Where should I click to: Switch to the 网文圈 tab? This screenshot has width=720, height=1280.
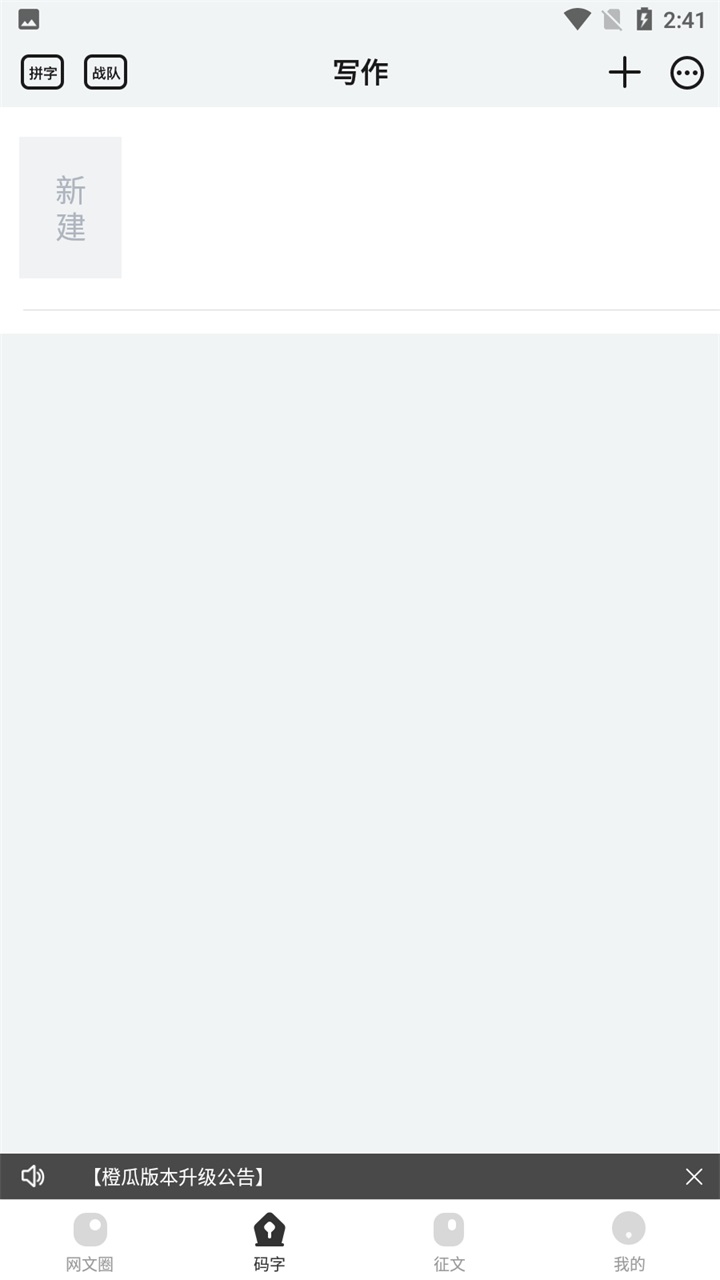pyautogui.click(x=90, y=1241)
